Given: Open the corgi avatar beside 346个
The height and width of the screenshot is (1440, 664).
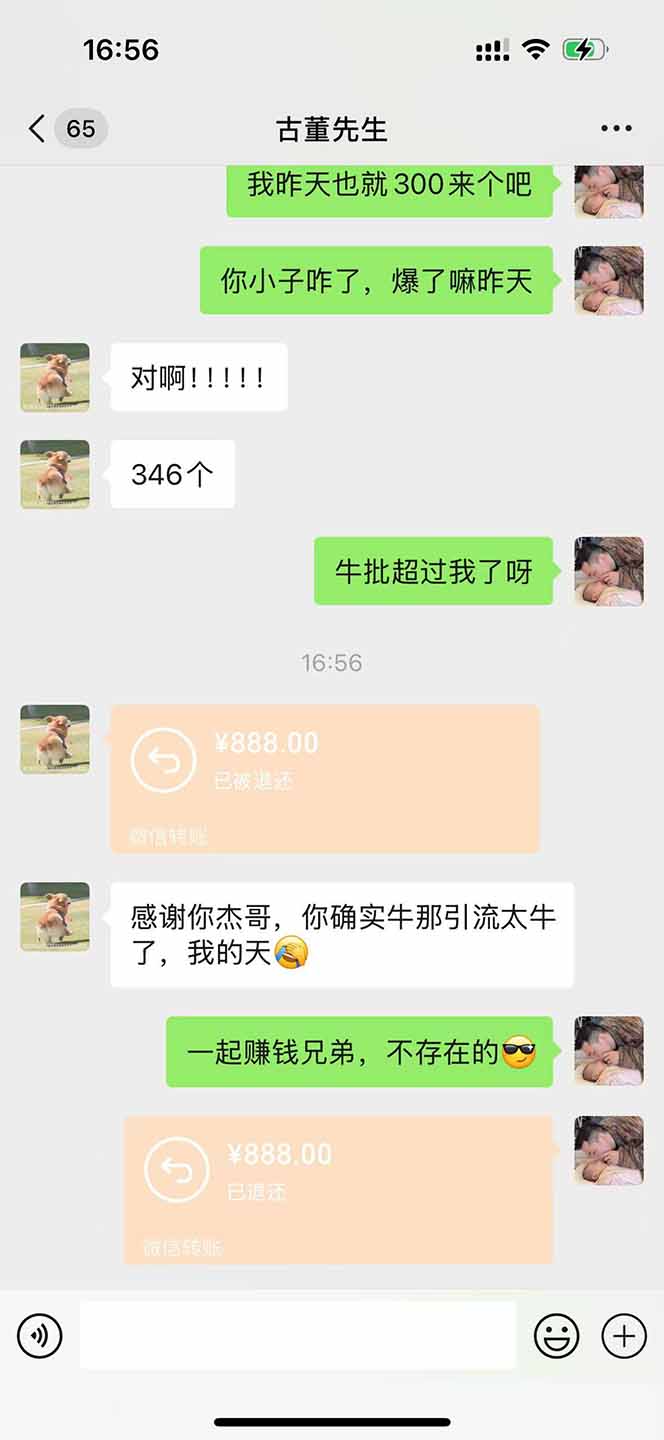Looking at the screenshot, I should click(x=55, y=474).
